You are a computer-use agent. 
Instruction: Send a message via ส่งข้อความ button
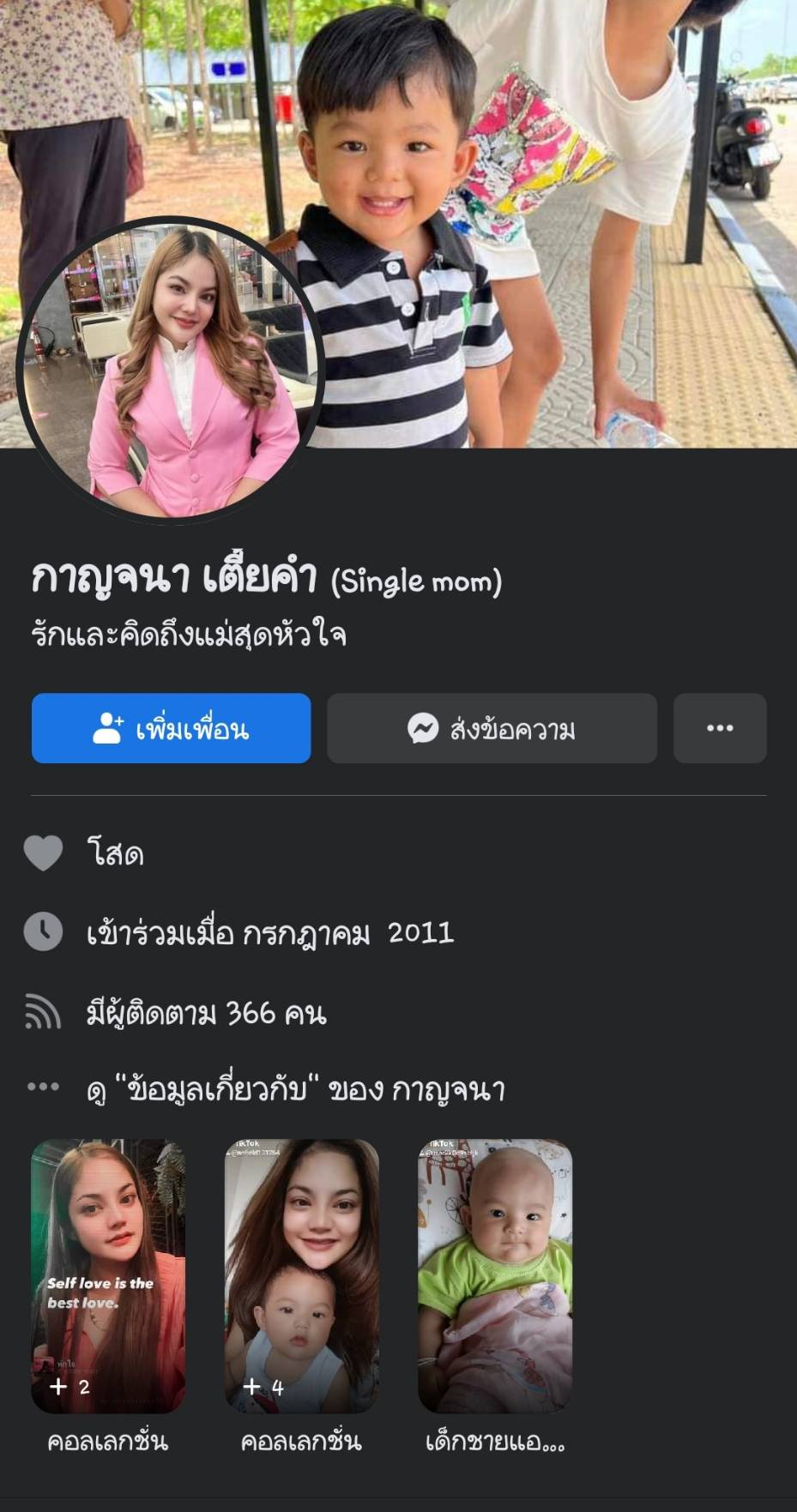pos(492,728)
